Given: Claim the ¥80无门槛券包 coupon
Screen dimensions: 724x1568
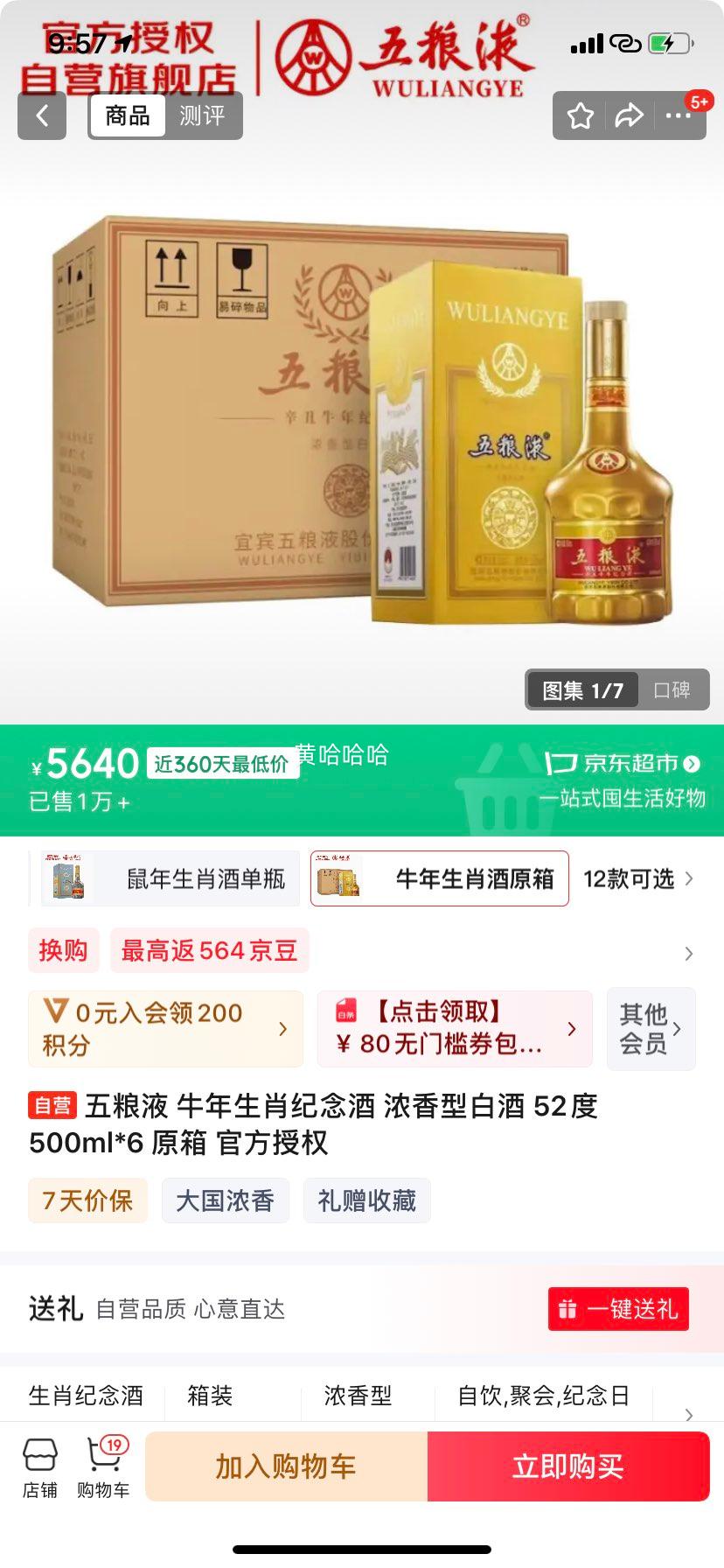Looking at the screenshot, I should pos(454,1028).
